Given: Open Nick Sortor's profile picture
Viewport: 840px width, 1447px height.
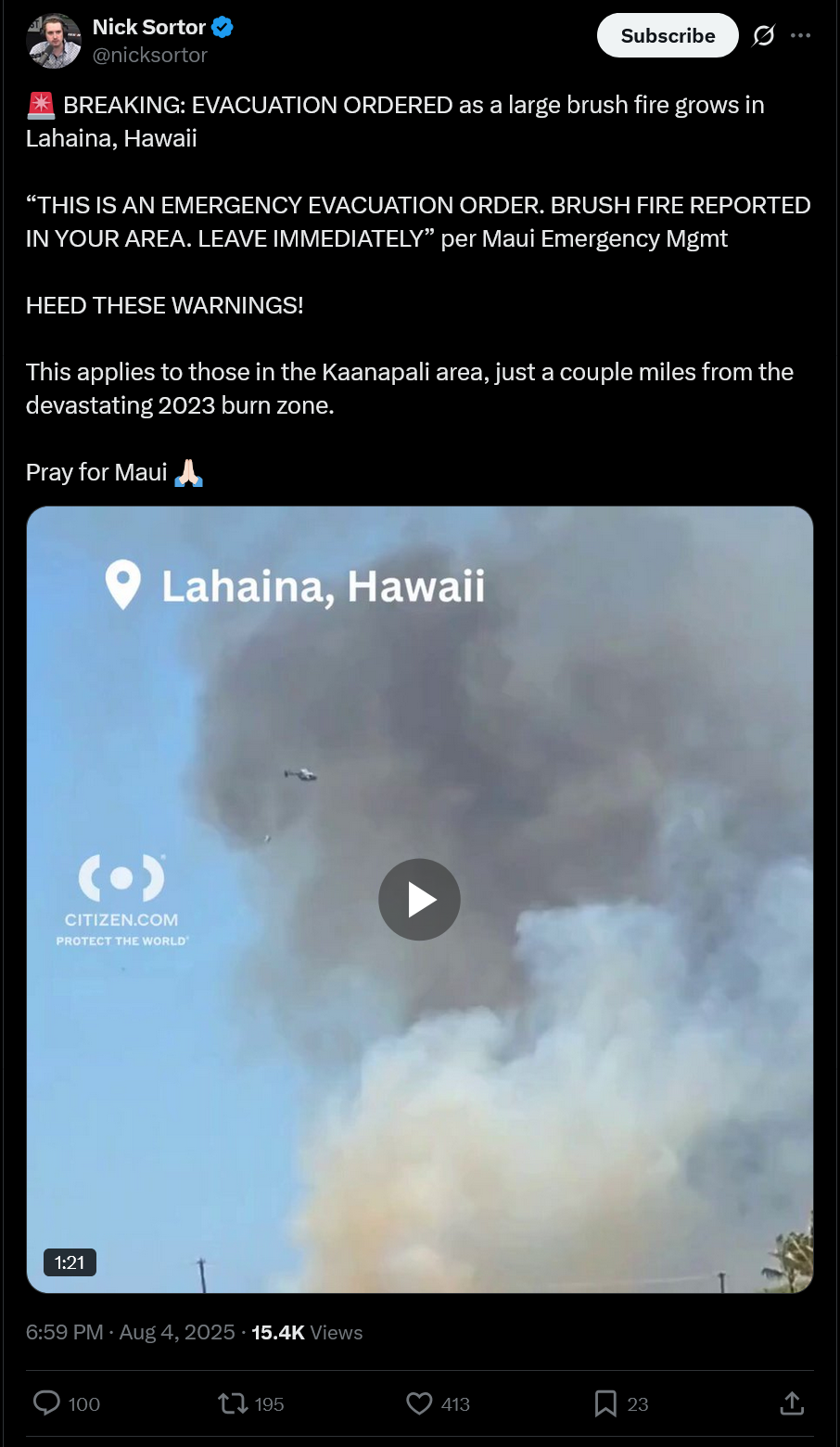Looking at the screenshot, I should 54,41.
